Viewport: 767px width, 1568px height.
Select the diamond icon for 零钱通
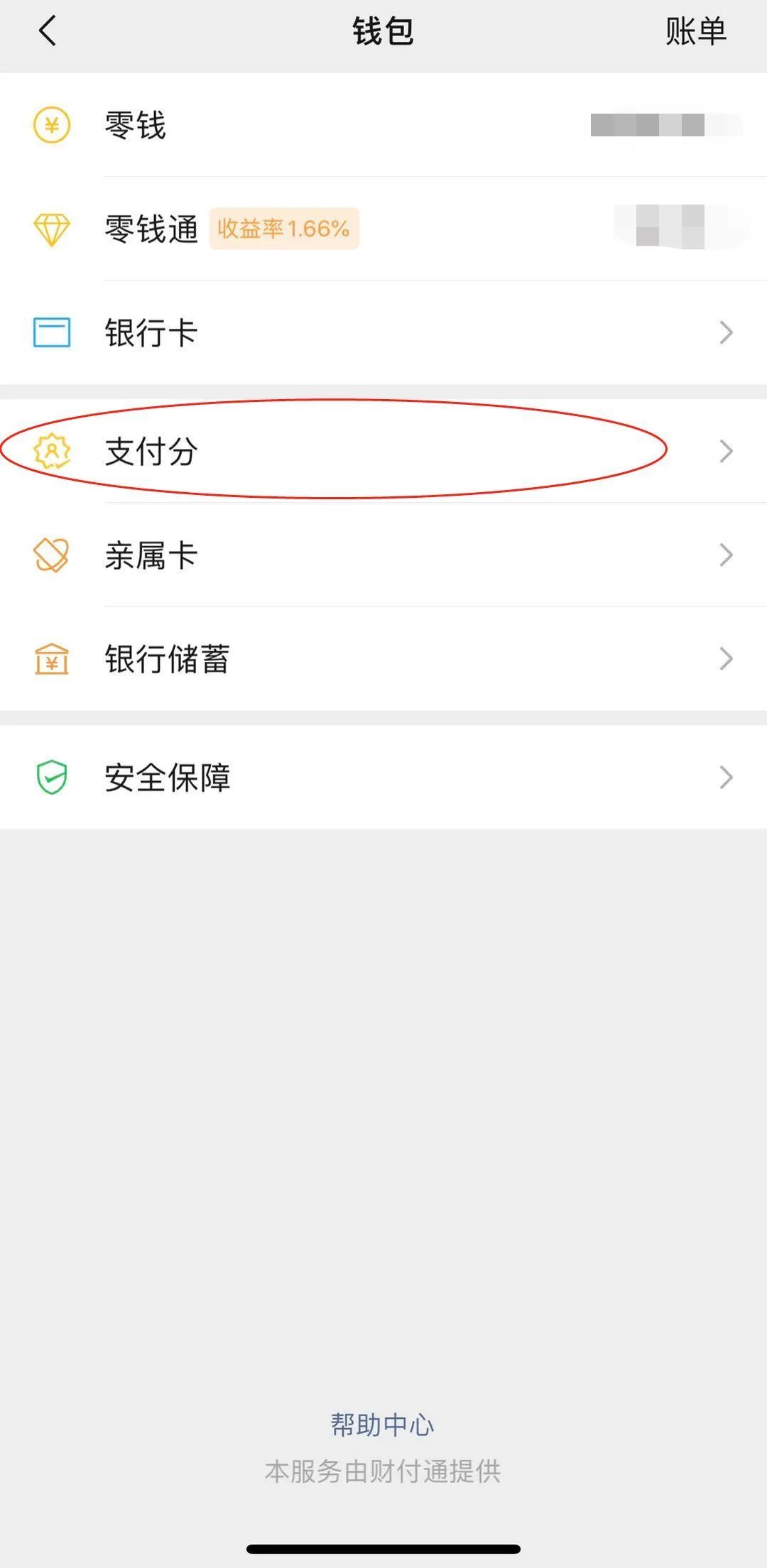[50, 229]
